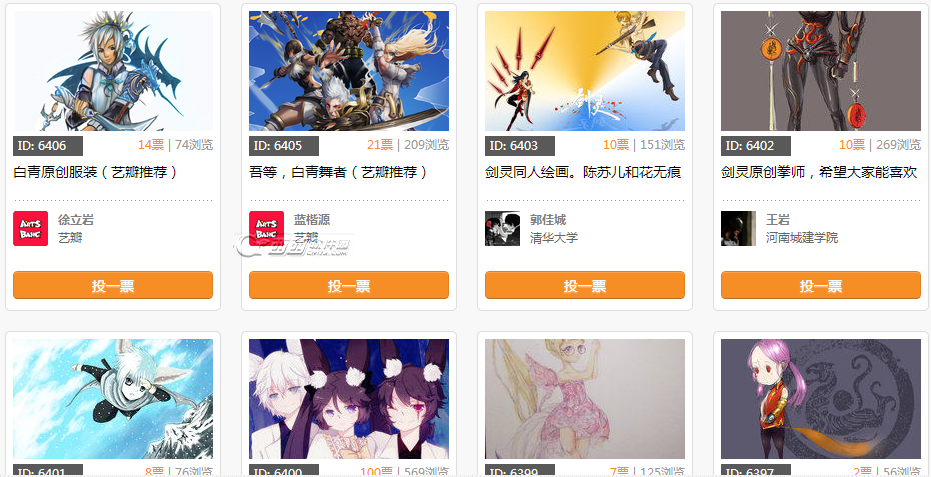Vote for entry ID 6406
This screenshot has height=477, width=931.
point(113,285)
